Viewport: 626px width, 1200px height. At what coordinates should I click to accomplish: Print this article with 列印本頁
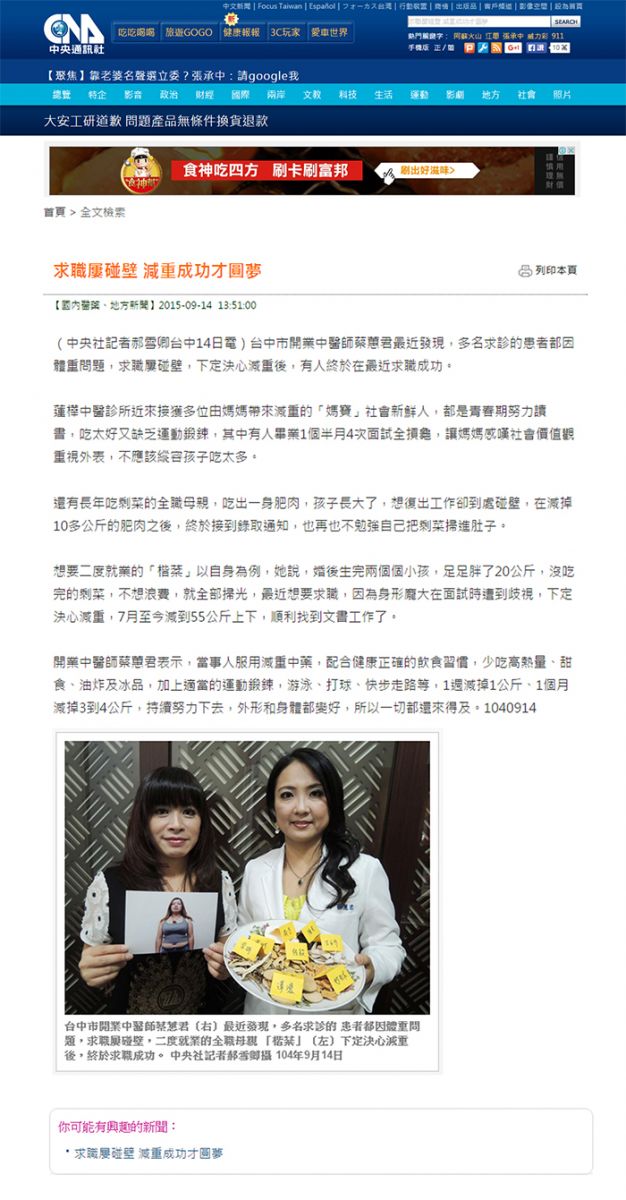click(548, 270)
